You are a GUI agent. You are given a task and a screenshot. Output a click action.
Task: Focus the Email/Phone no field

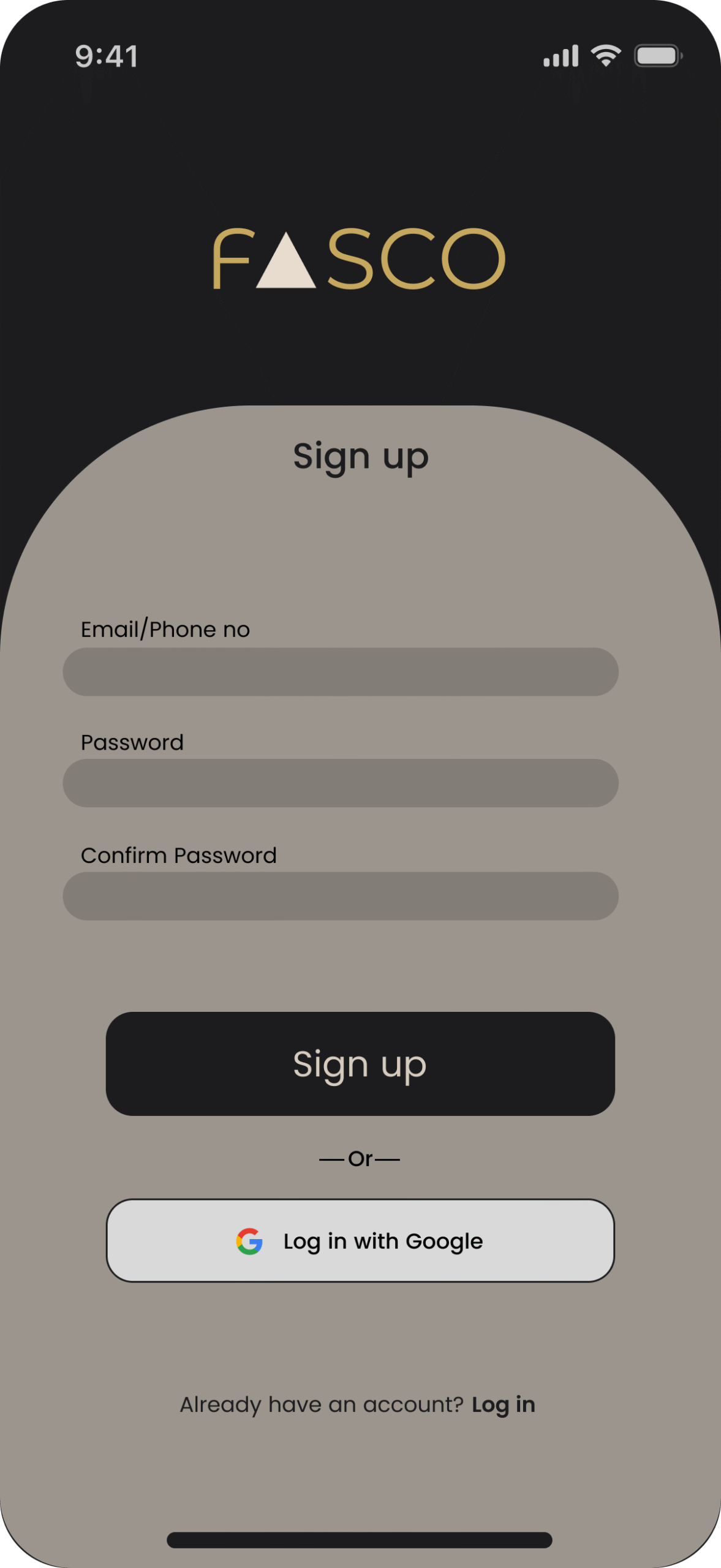pyautogui.click(x=340, y=671)
